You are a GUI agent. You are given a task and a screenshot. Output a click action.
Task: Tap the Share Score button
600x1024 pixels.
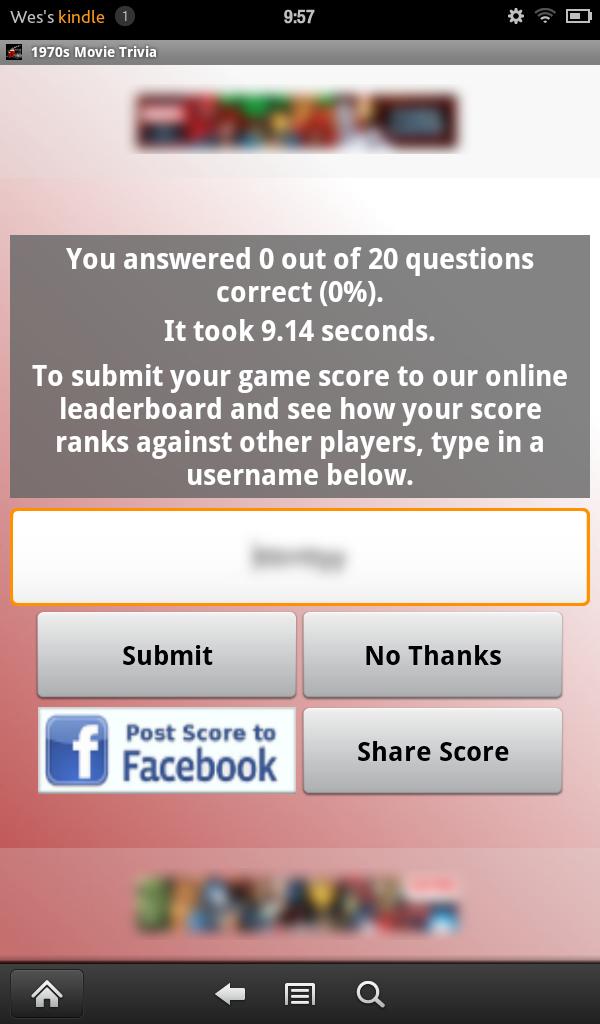(432, 751)
